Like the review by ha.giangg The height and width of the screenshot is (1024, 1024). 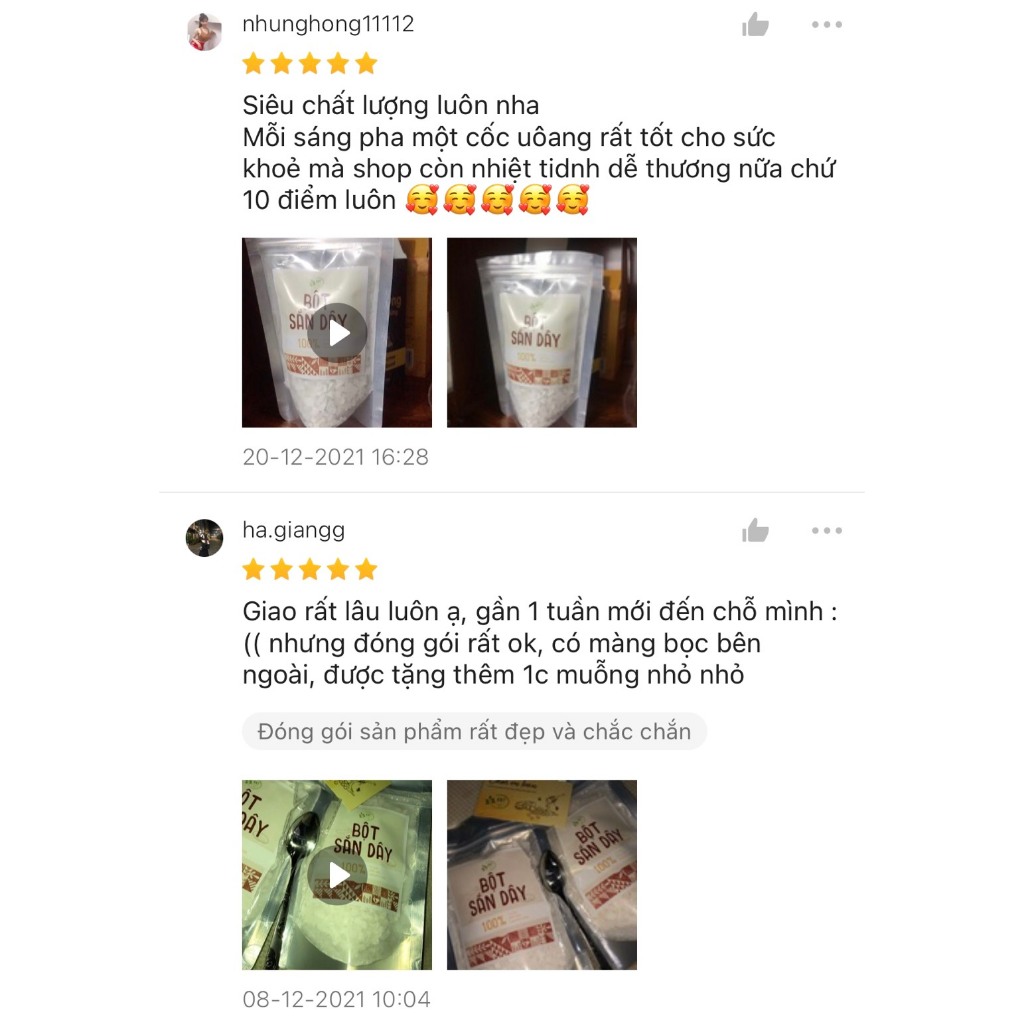(755, 531)
